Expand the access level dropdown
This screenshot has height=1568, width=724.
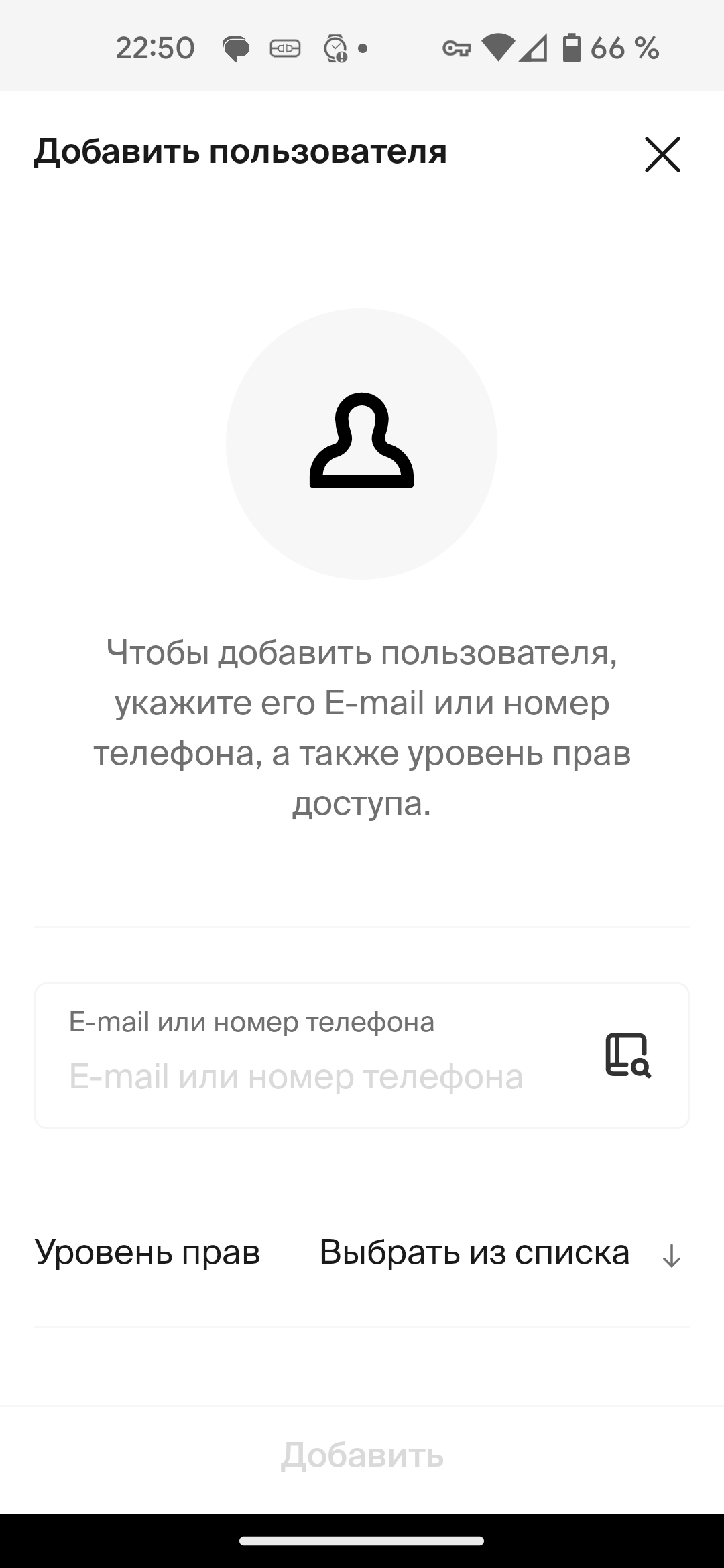click(500, 1252)
